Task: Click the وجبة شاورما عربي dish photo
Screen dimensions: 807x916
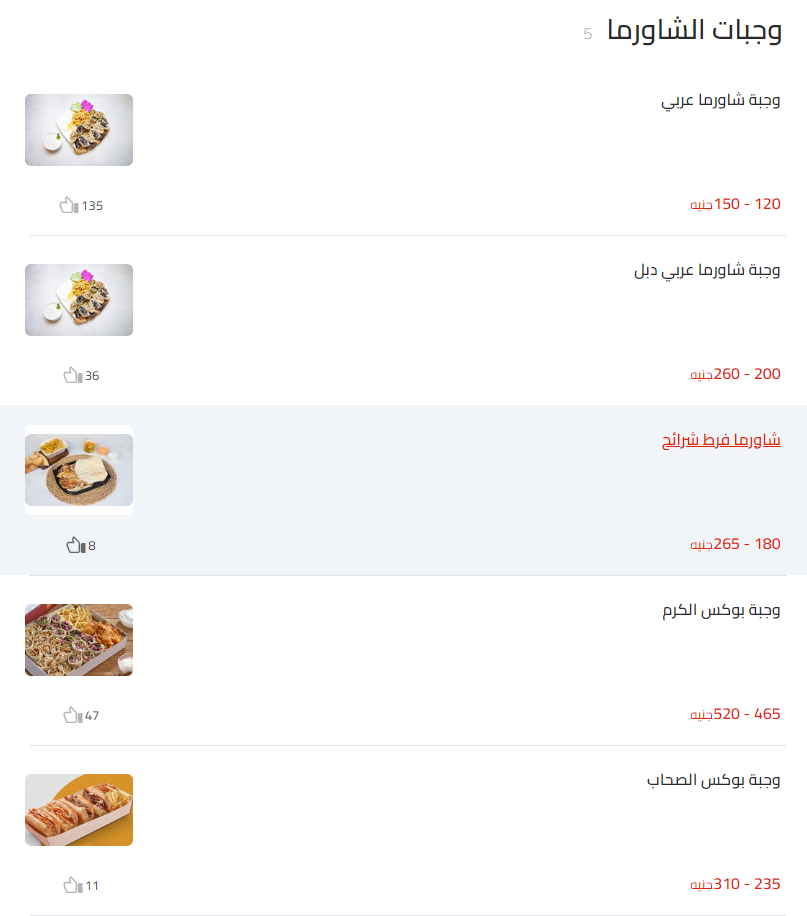Action: pyautogui.click(x=78, y=129)
